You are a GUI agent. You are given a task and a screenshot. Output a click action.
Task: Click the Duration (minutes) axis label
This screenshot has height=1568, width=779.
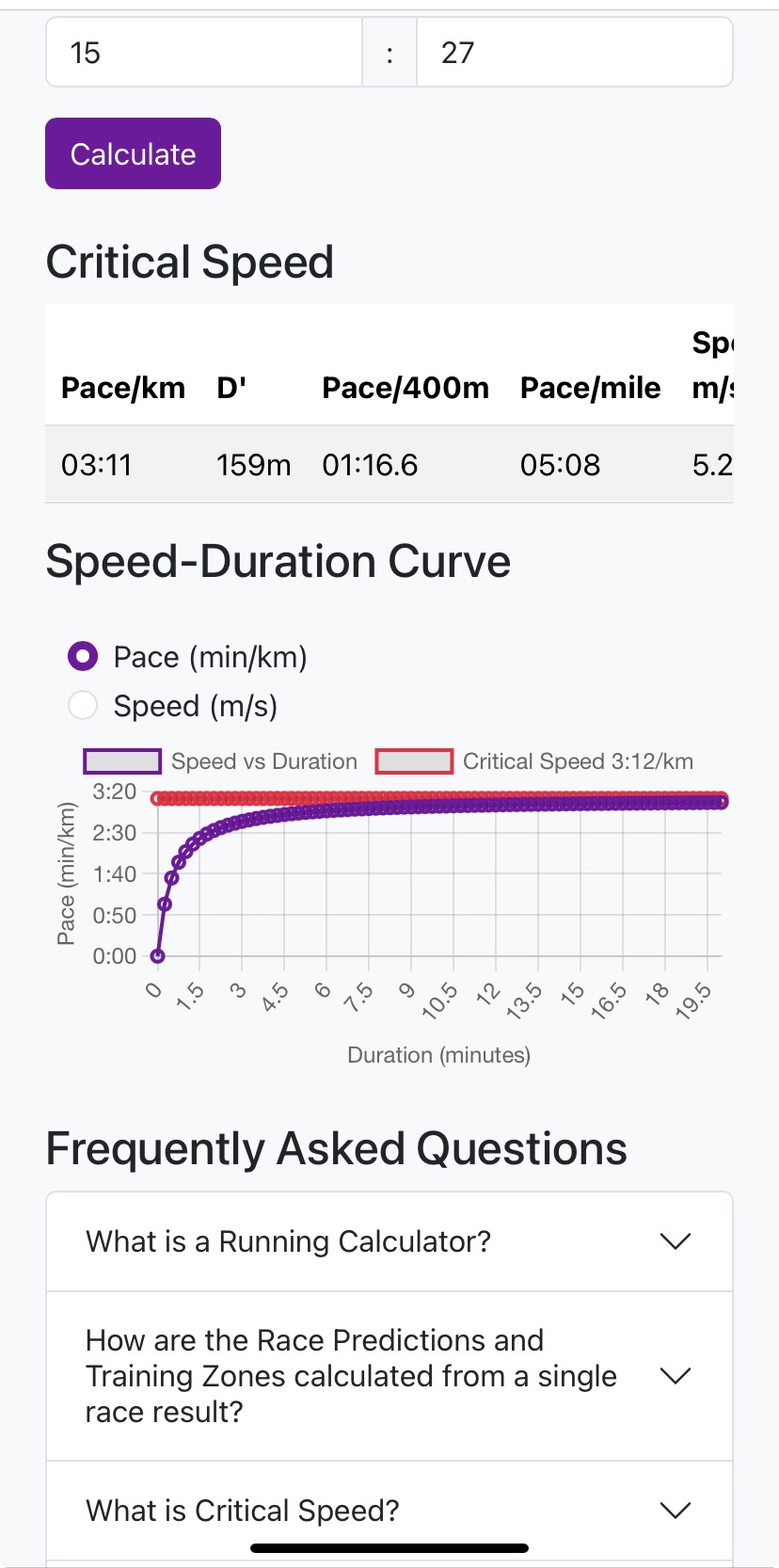click(437, 1054)
